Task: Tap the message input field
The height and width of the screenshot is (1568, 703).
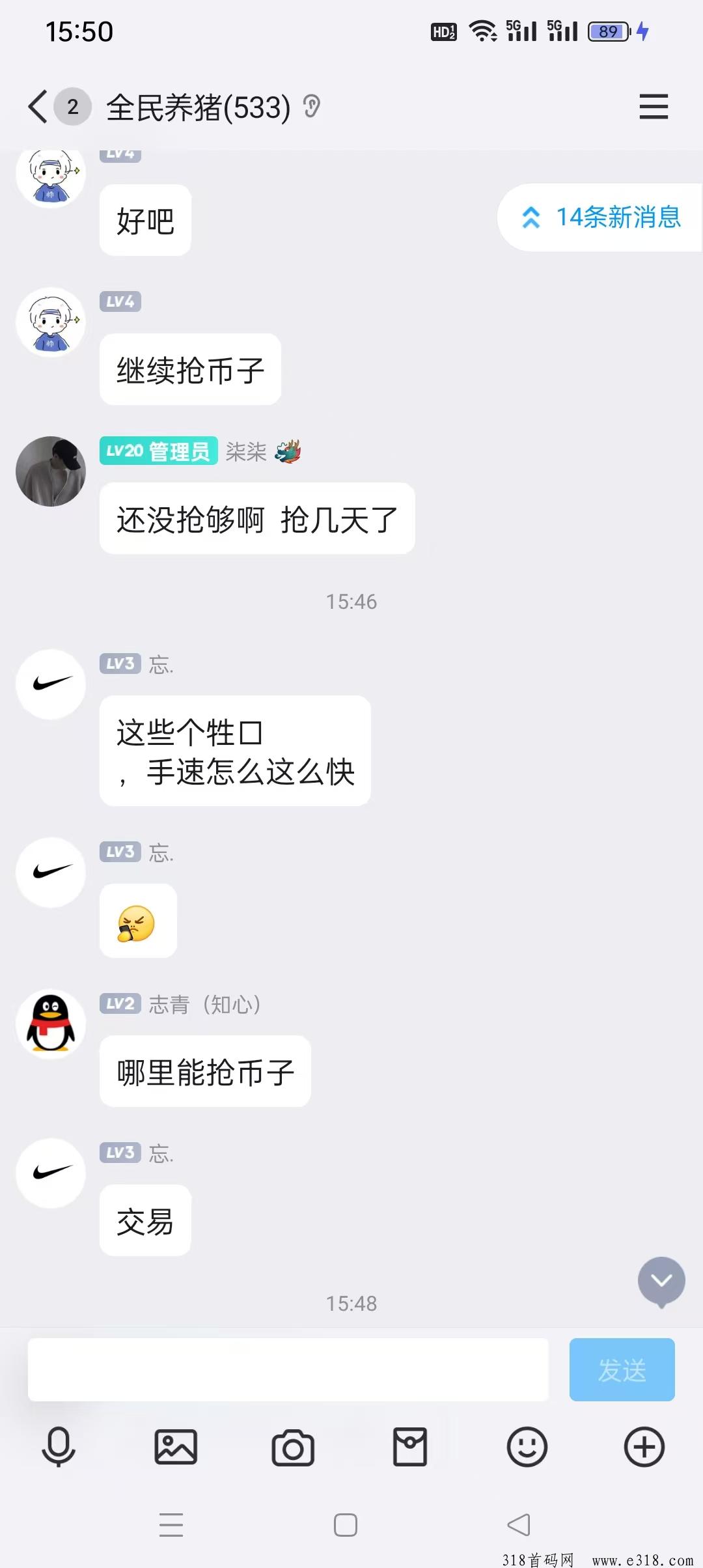Action: tap(288, 1369)
